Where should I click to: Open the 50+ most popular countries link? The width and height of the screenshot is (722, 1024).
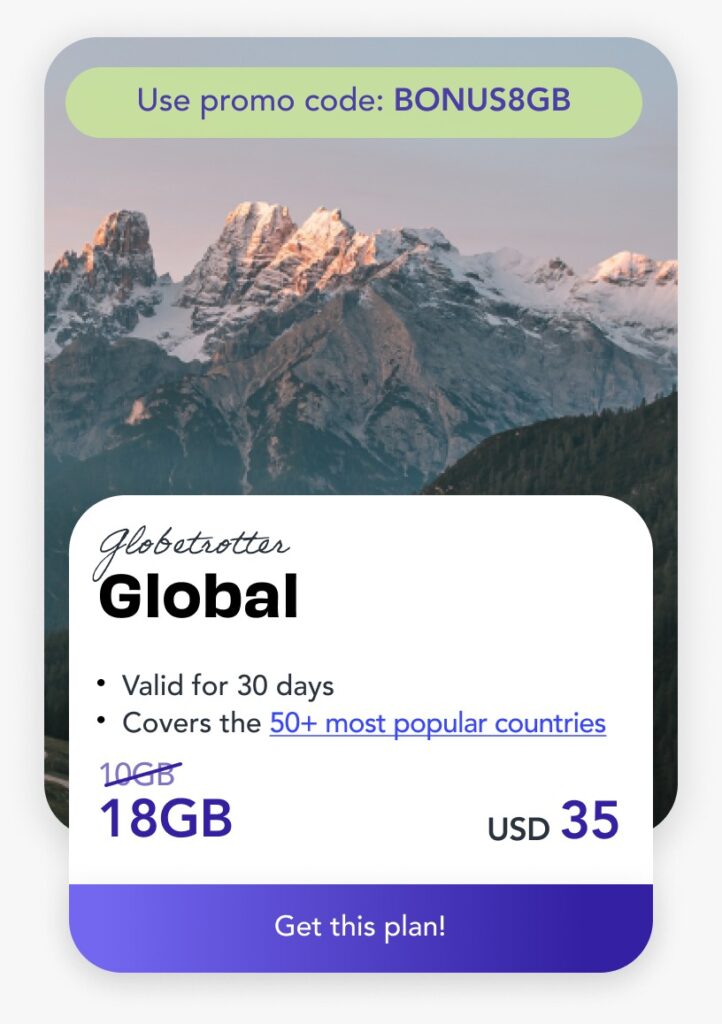point(437,722)
